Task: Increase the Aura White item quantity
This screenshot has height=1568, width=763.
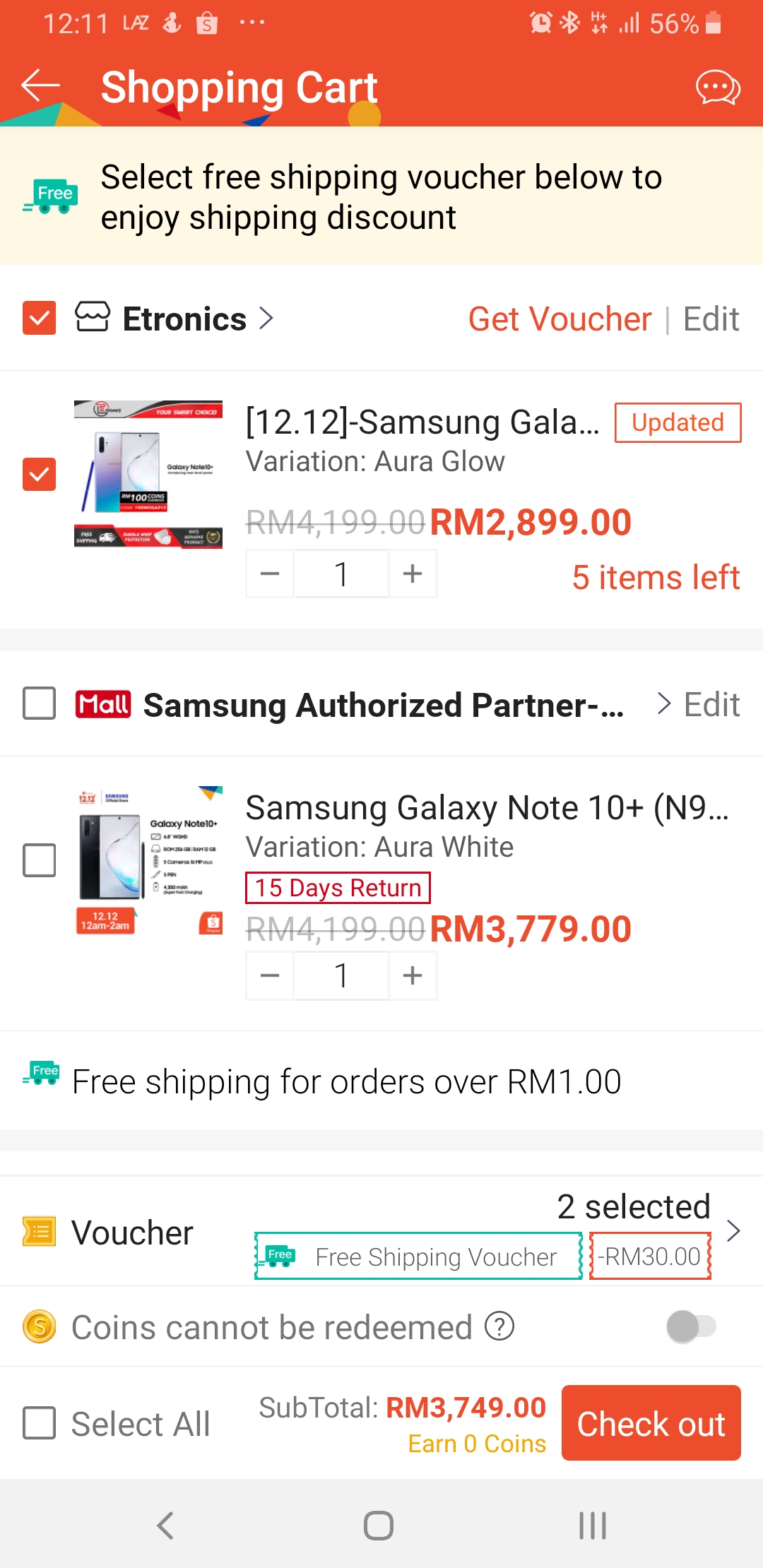Action: 413,975
